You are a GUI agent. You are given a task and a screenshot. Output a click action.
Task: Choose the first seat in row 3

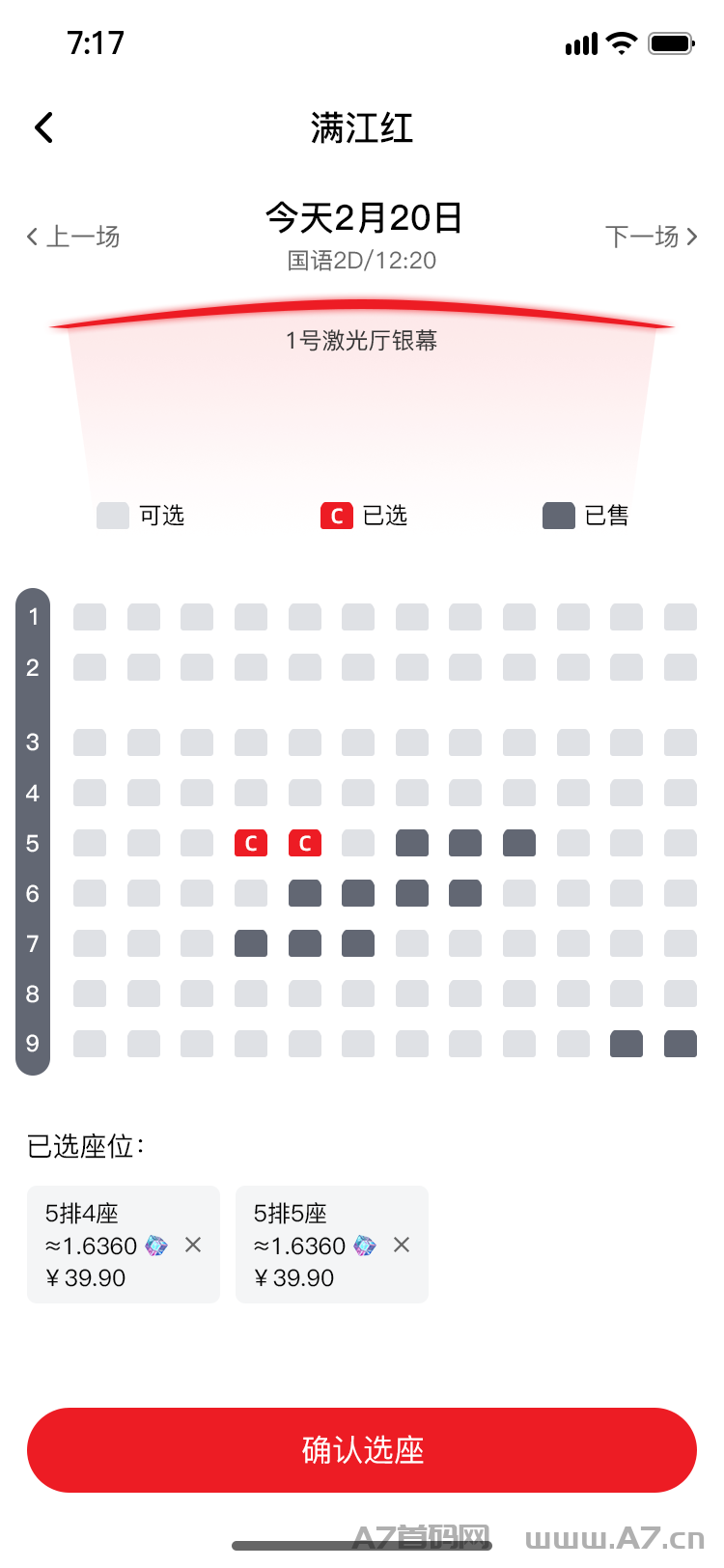[90, 742]
